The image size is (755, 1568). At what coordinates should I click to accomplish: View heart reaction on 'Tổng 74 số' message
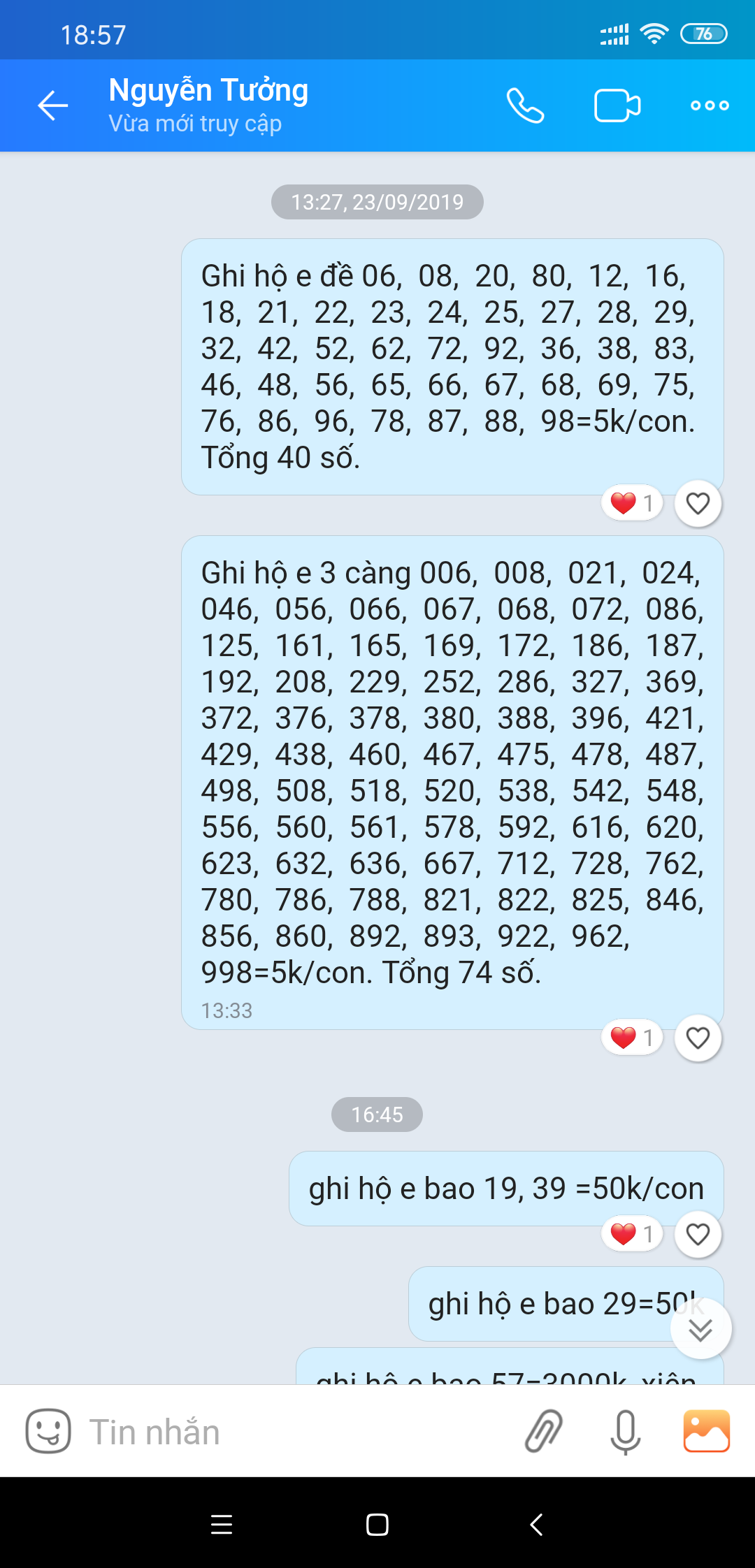[x=632, y=1038]
